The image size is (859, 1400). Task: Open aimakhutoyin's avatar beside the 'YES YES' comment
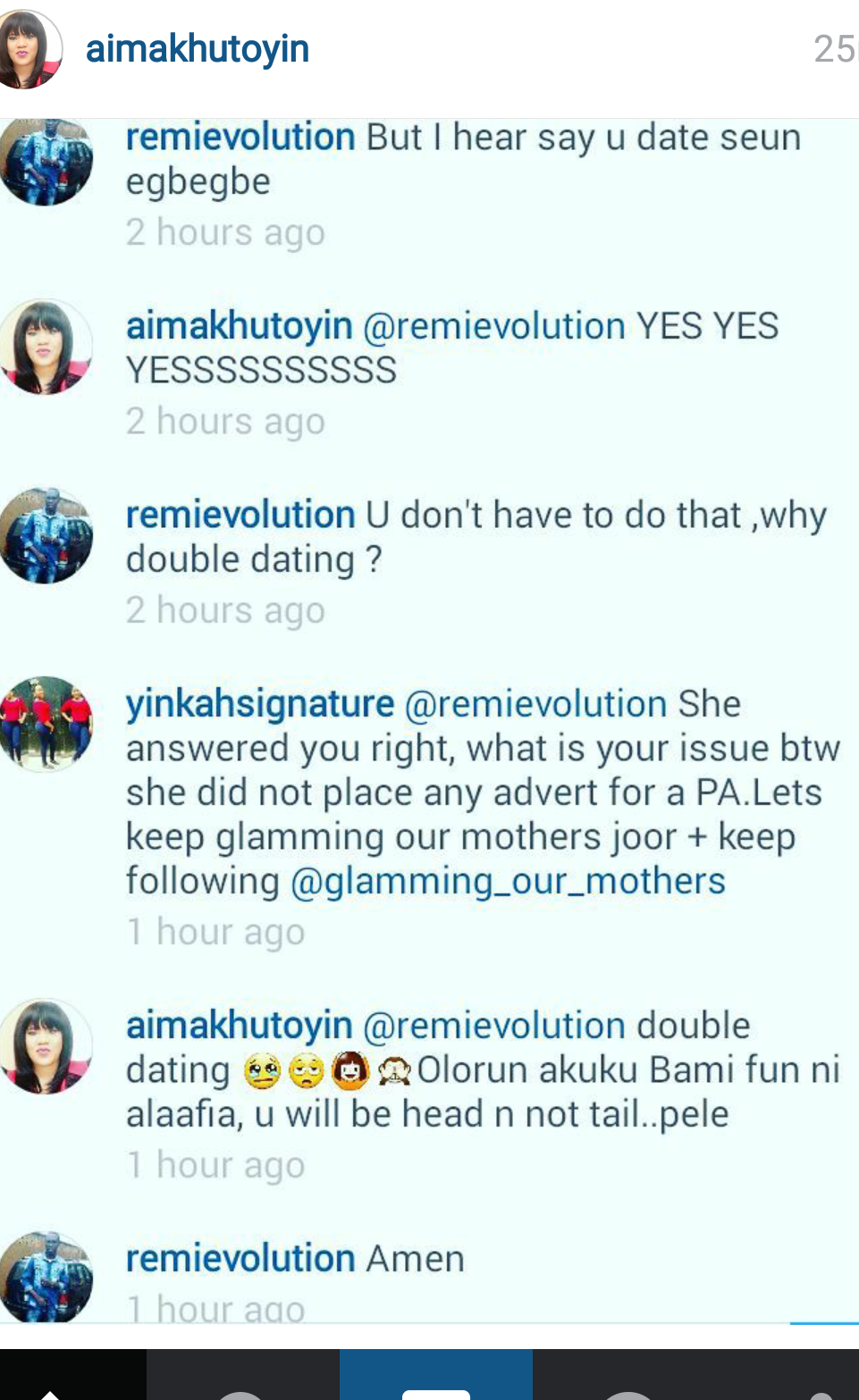coord(46,347)
